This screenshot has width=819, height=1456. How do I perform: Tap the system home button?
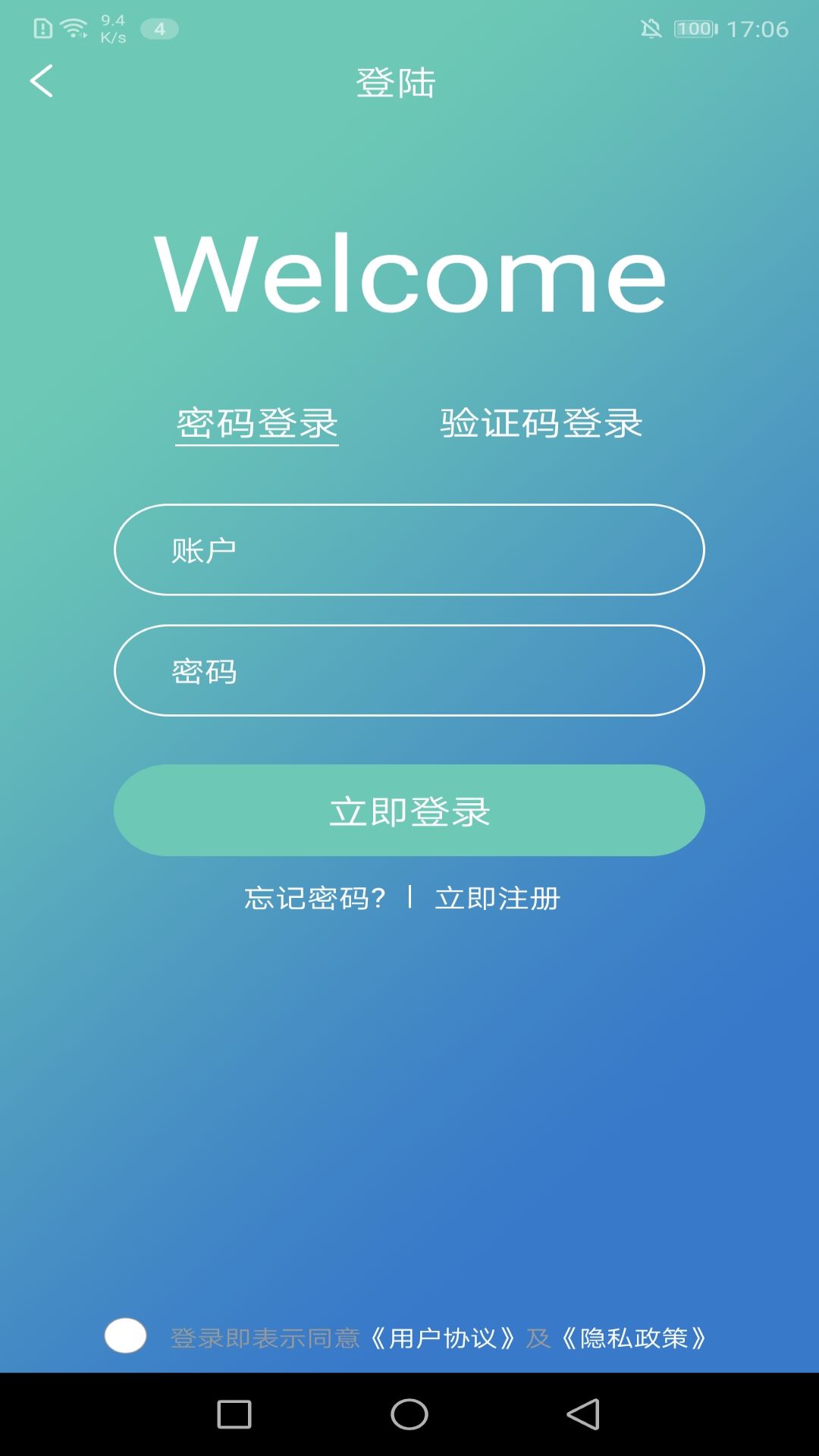pos(409,1414)
